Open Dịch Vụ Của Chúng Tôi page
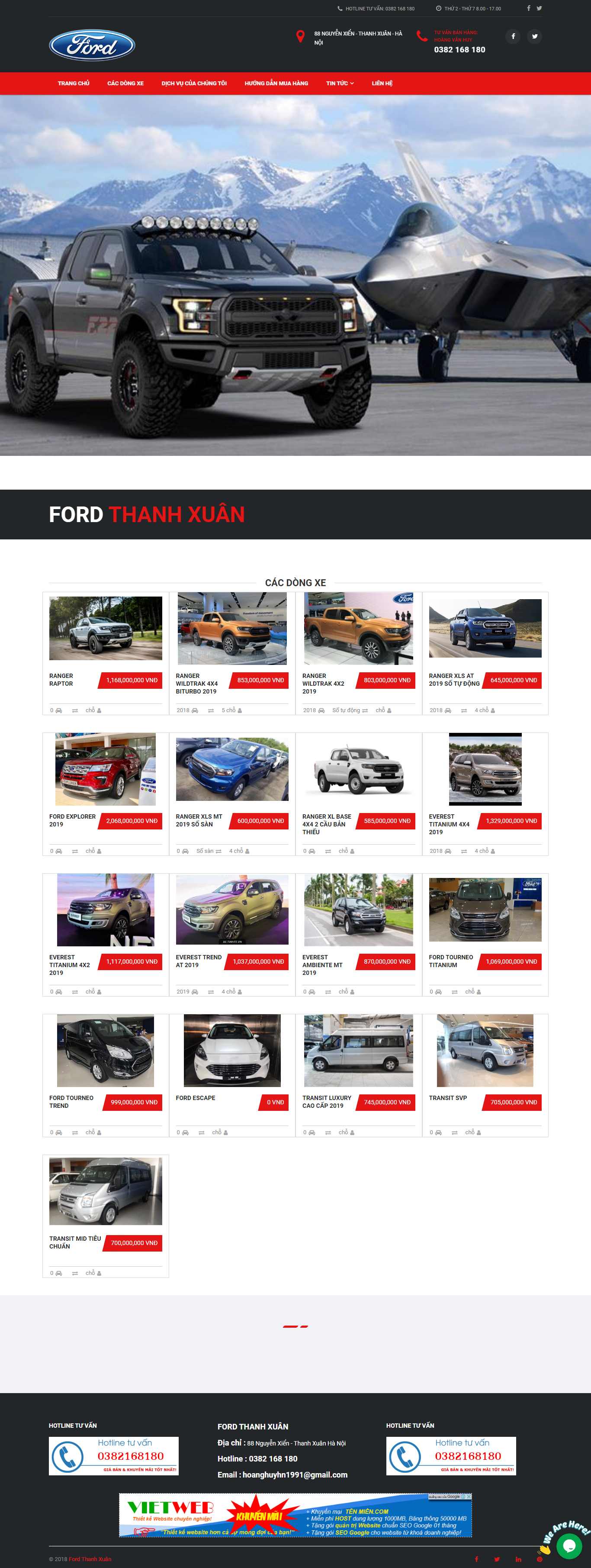Screen dimensions: 591x1568 pos(194,84)
